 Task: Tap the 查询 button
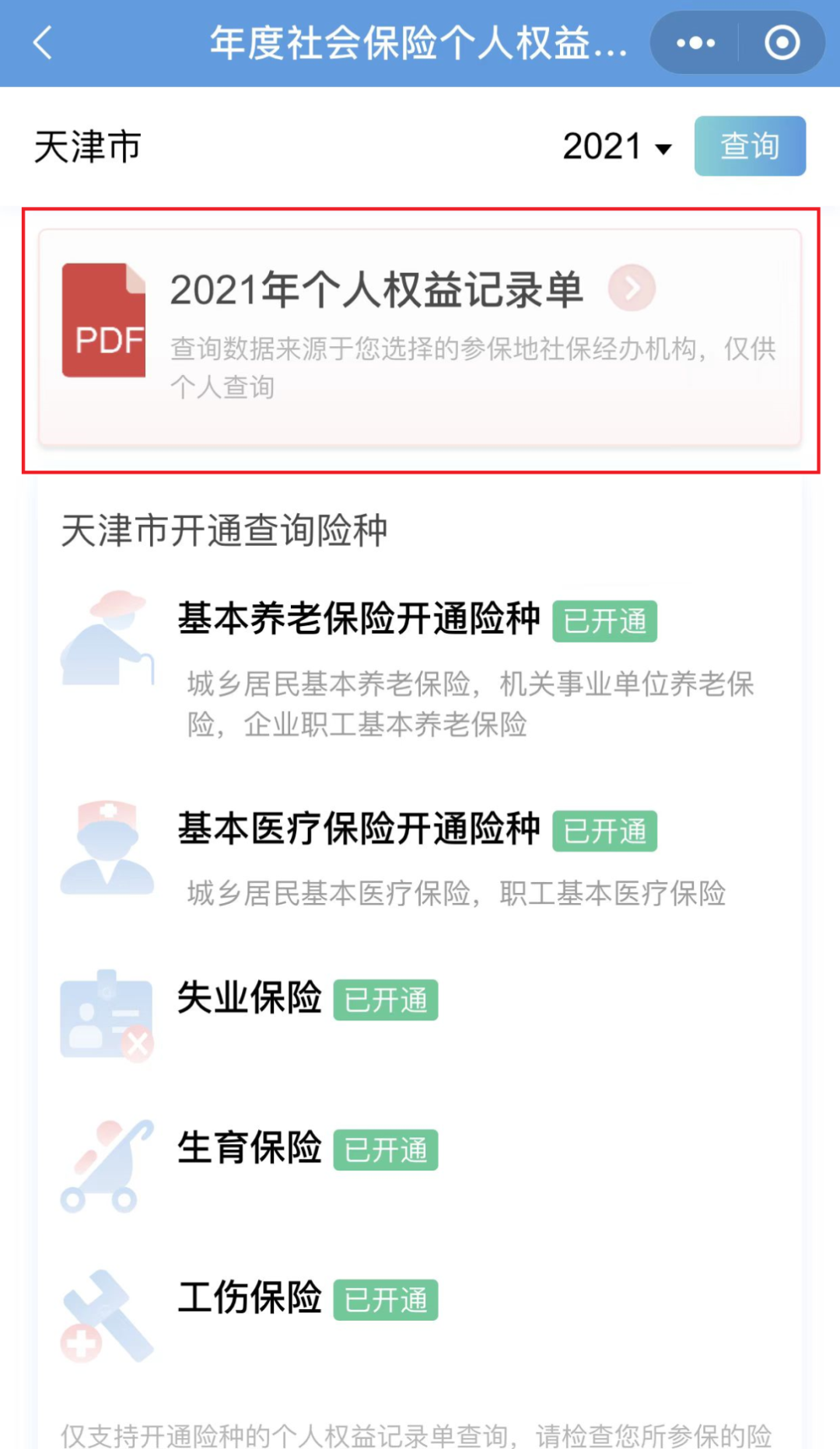(x=750, y=146)
